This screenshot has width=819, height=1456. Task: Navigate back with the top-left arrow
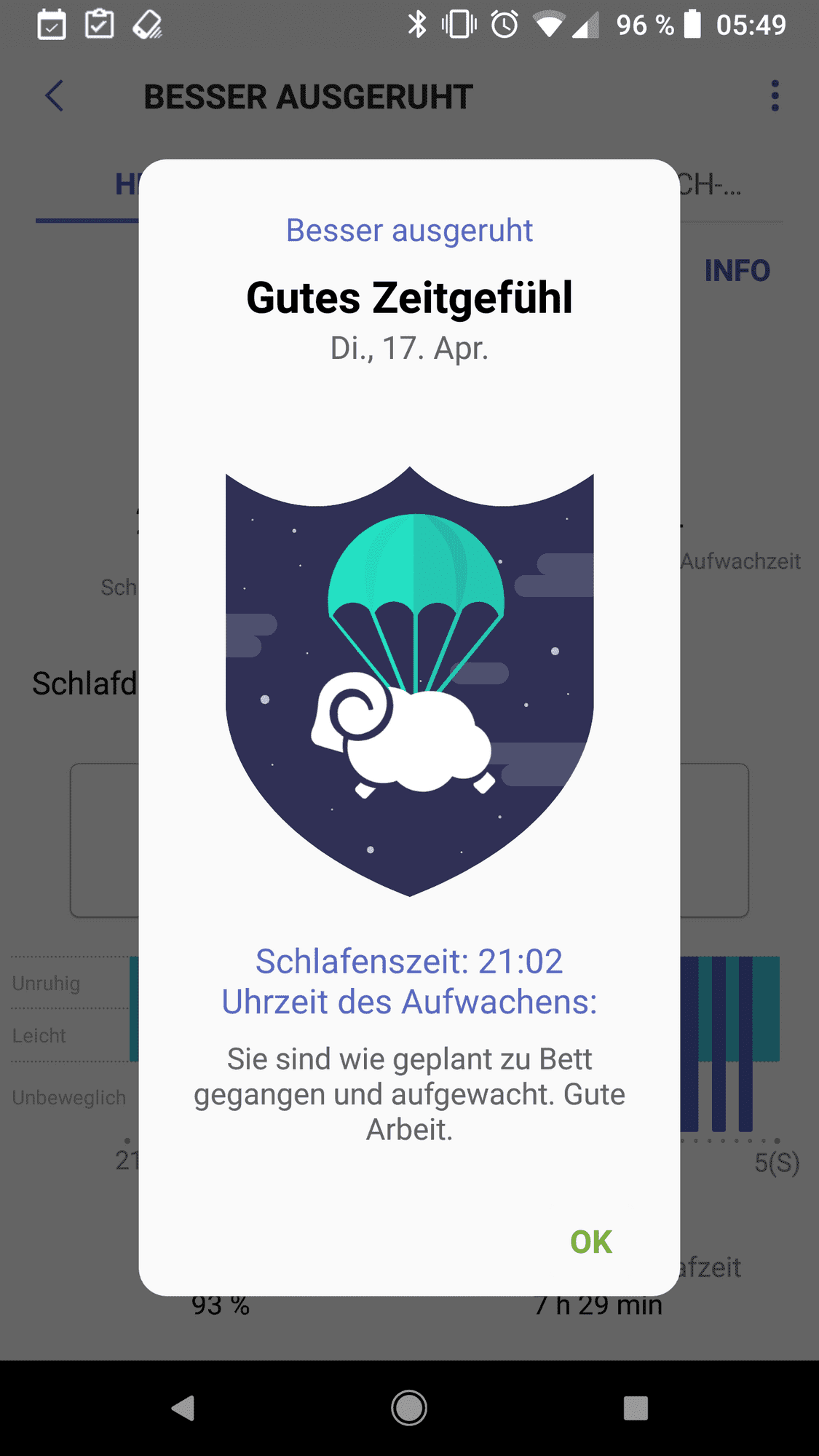53,95
